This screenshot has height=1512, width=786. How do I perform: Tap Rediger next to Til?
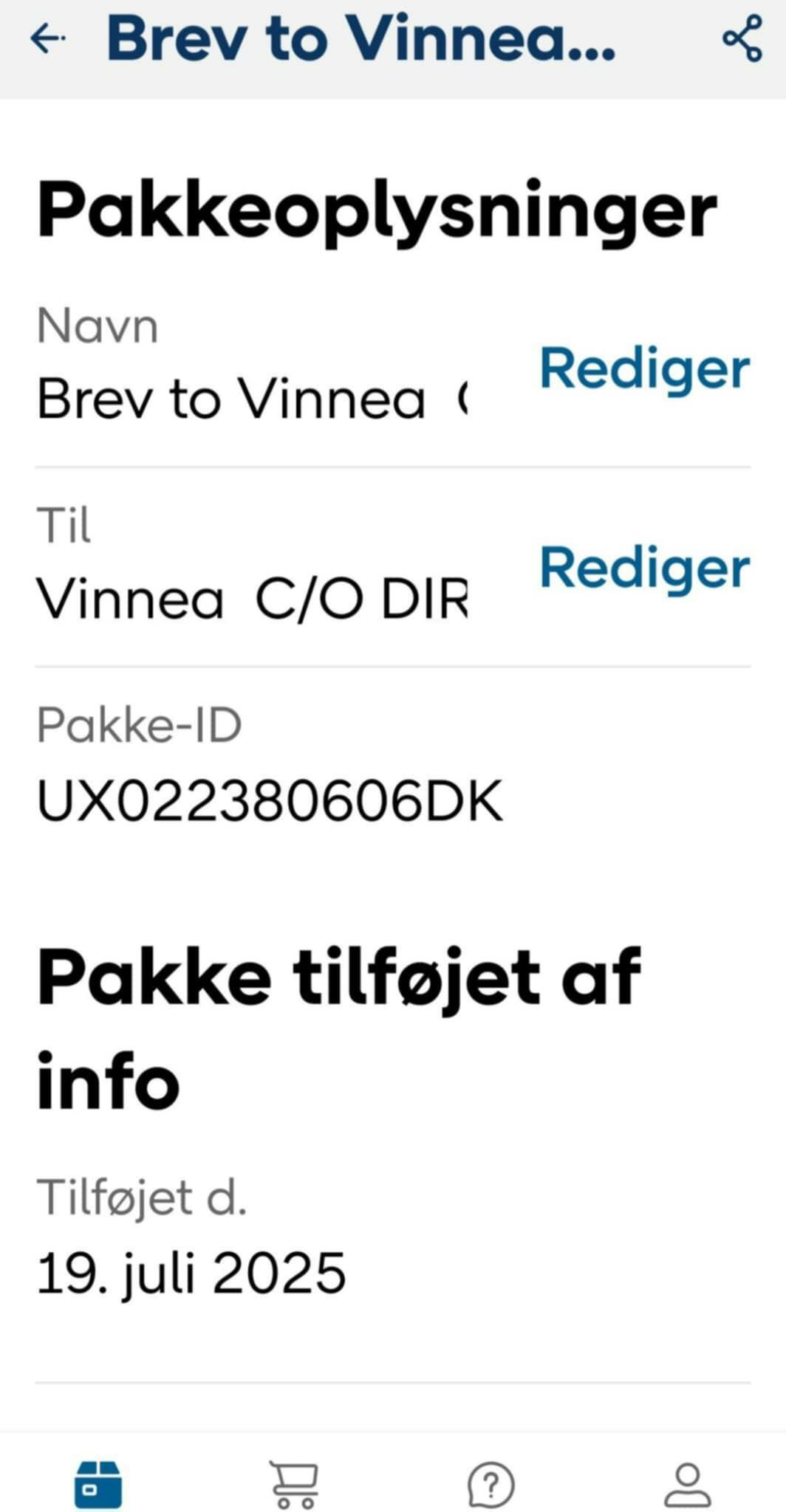[x=645, y=568]
